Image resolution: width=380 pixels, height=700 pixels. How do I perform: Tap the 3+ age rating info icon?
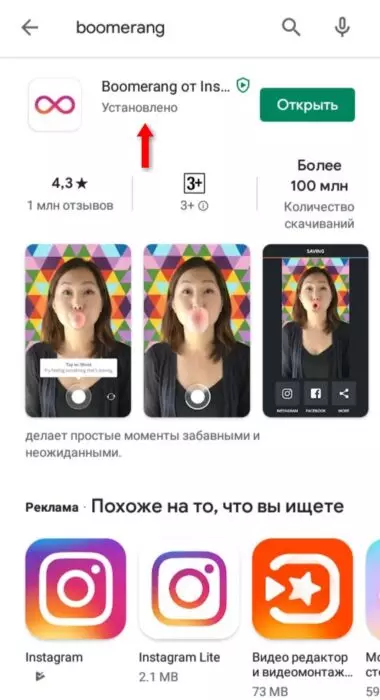tap(204, 206)
